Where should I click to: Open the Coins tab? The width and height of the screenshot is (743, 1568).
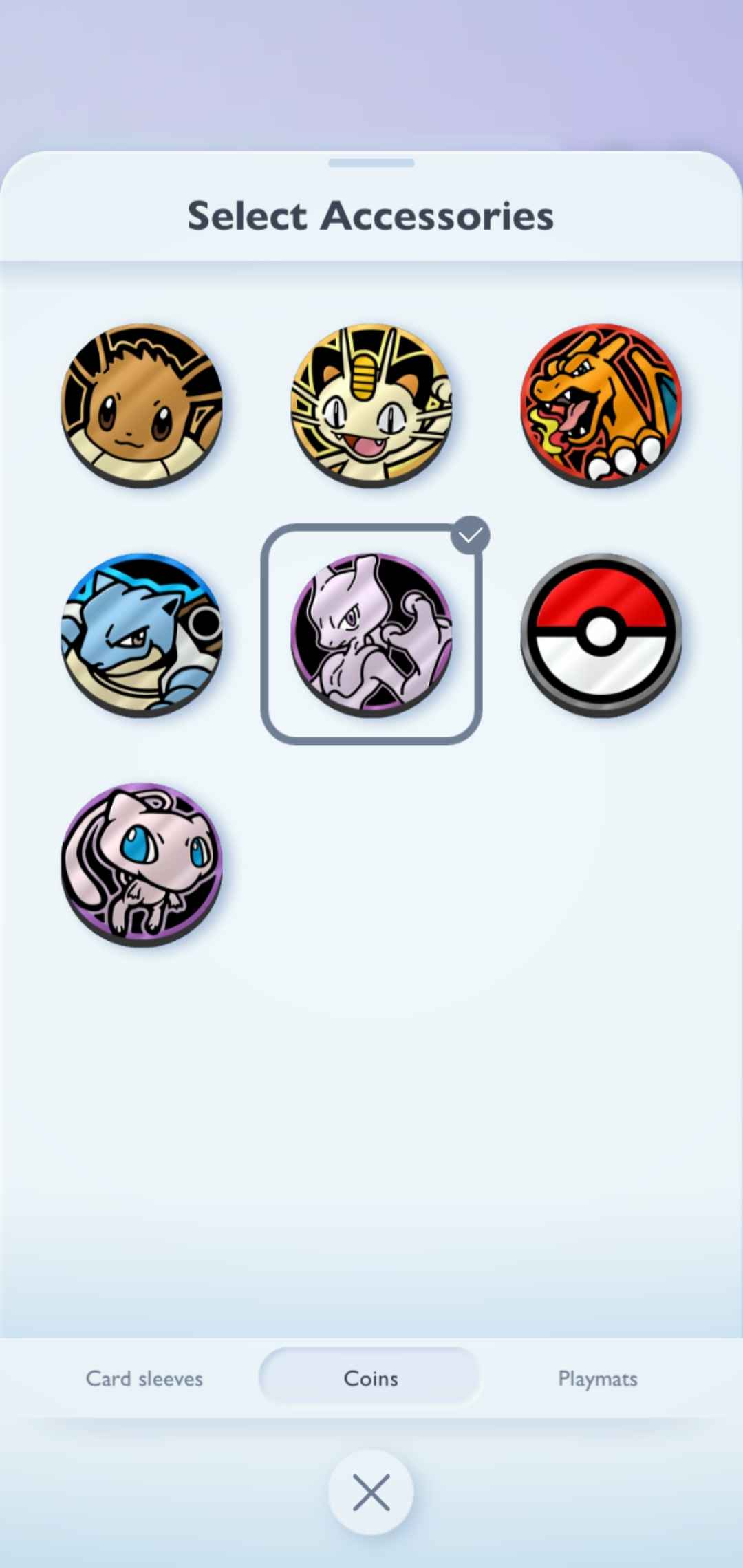(x=371, y=1379)
